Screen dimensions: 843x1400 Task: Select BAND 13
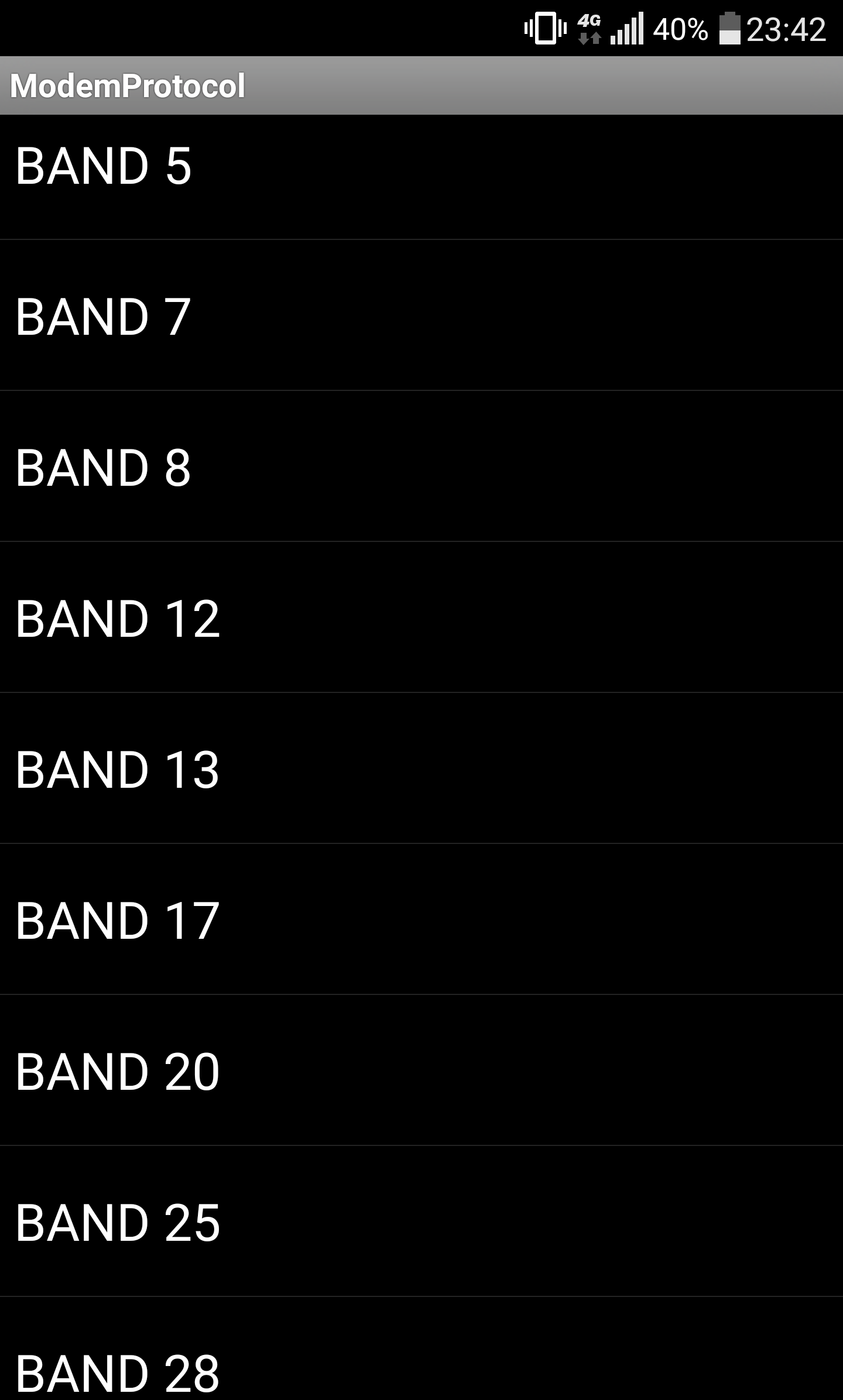421,768
